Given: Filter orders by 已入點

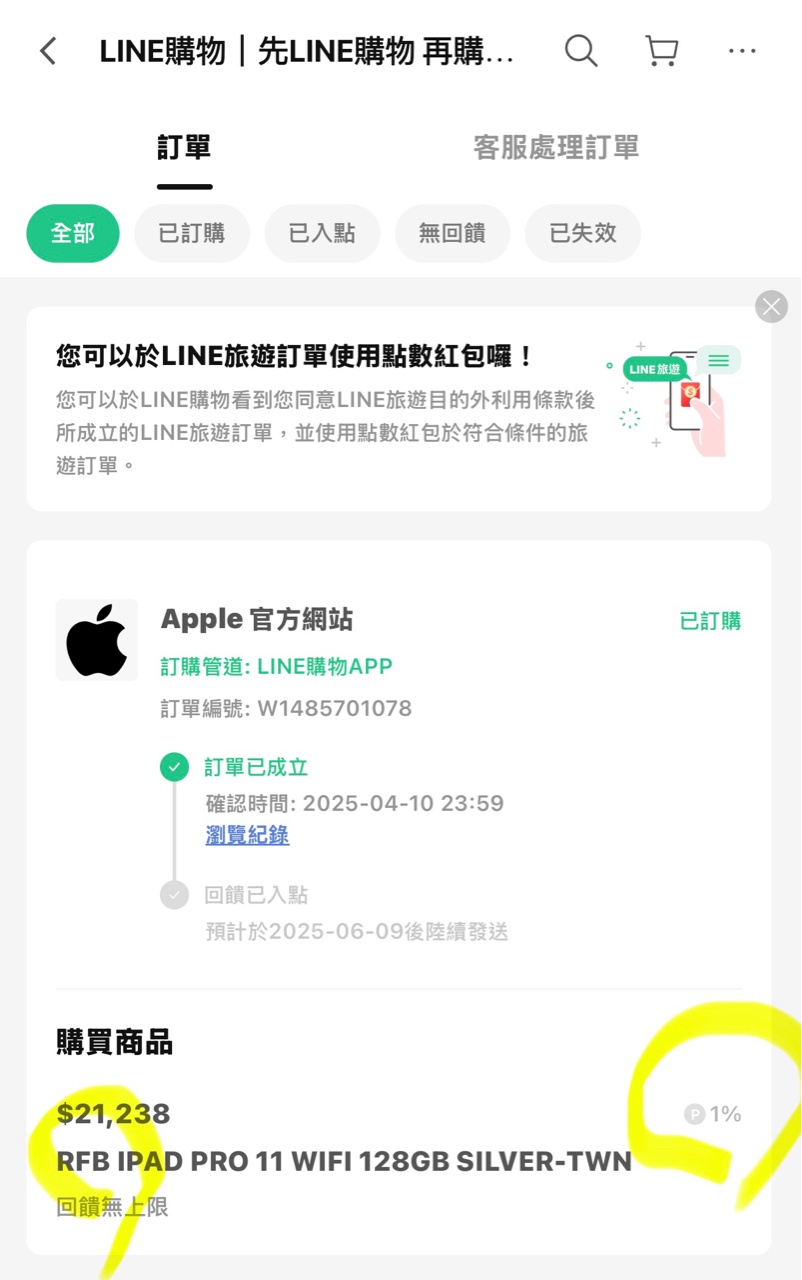Looking at the screenshot, I should click(322, 233).
